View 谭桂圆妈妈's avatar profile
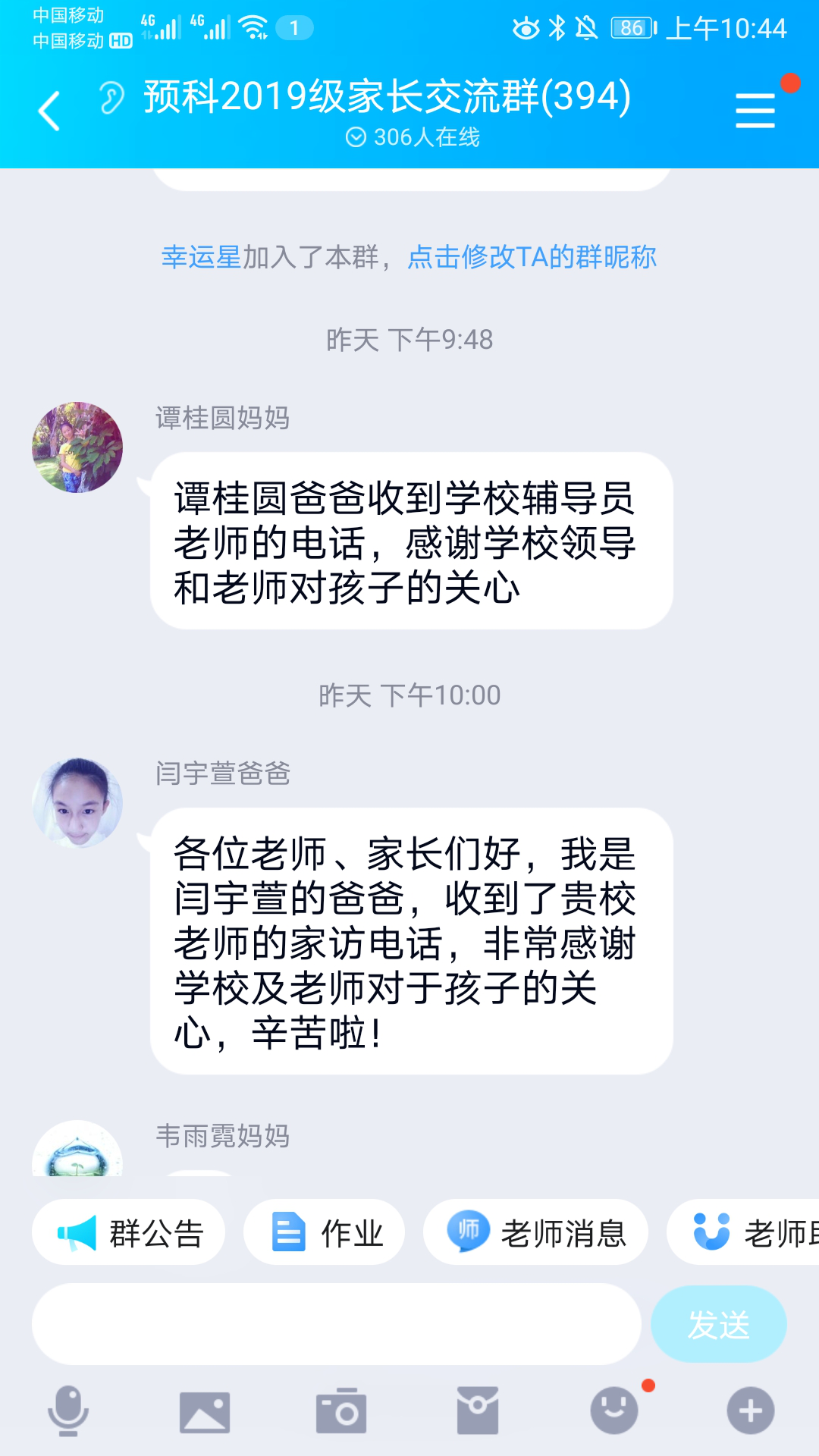The width and height of the screenshot is (819, 1456). point(77,447)
